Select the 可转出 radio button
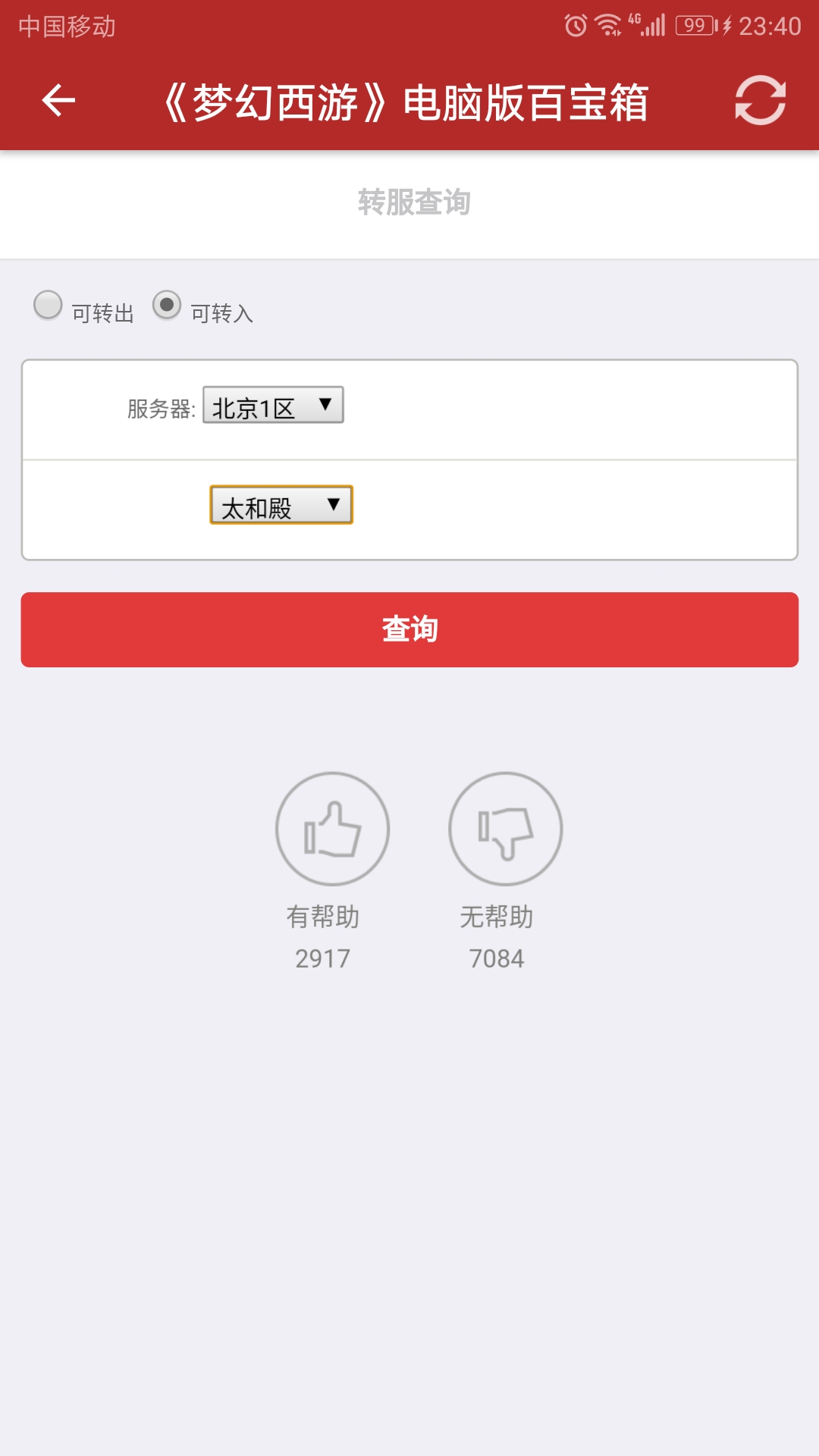819x1456 pixels. pyautogui.click(x=47, y=306)
